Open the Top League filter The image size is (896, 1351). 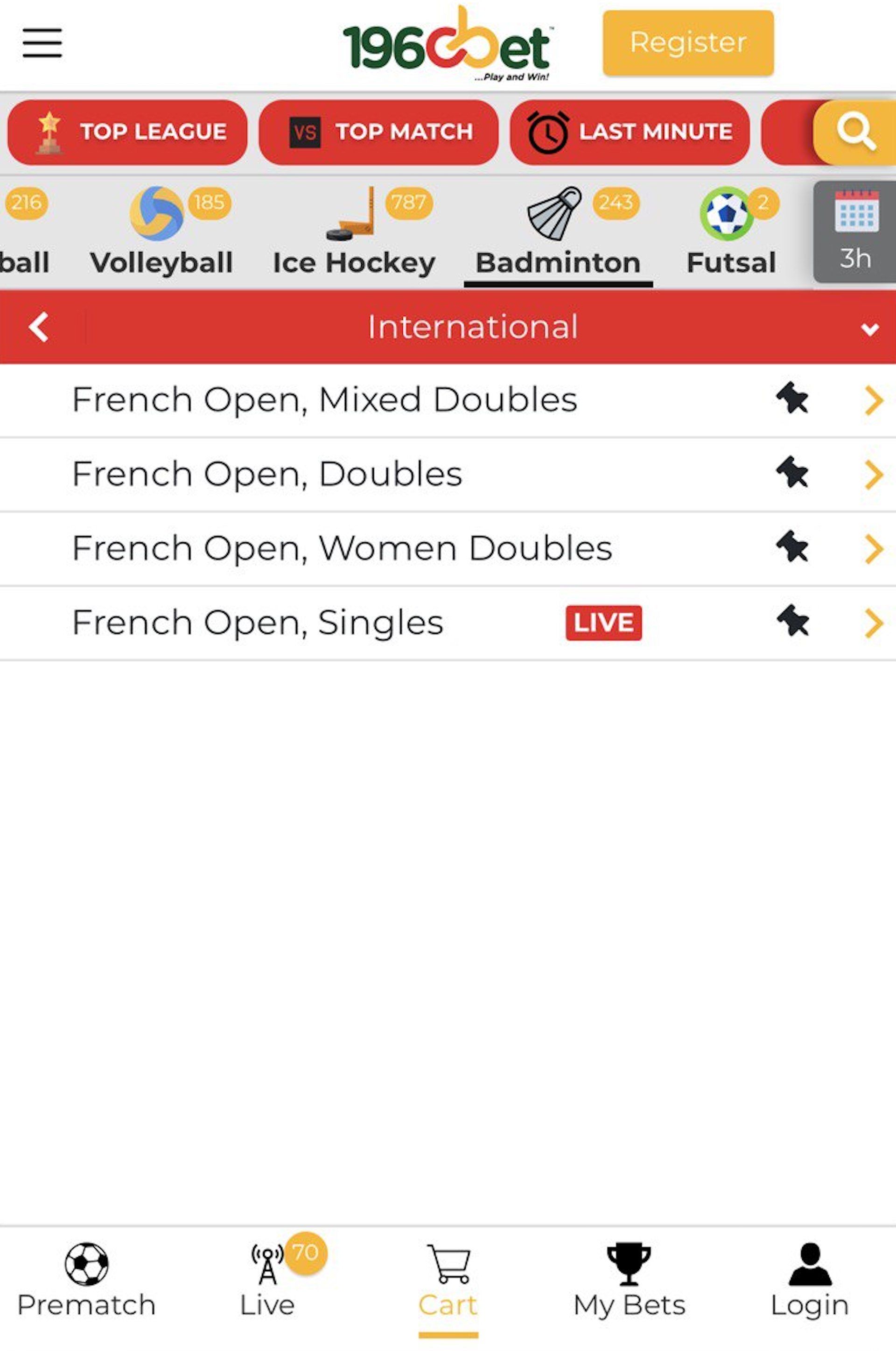[127, 132]
